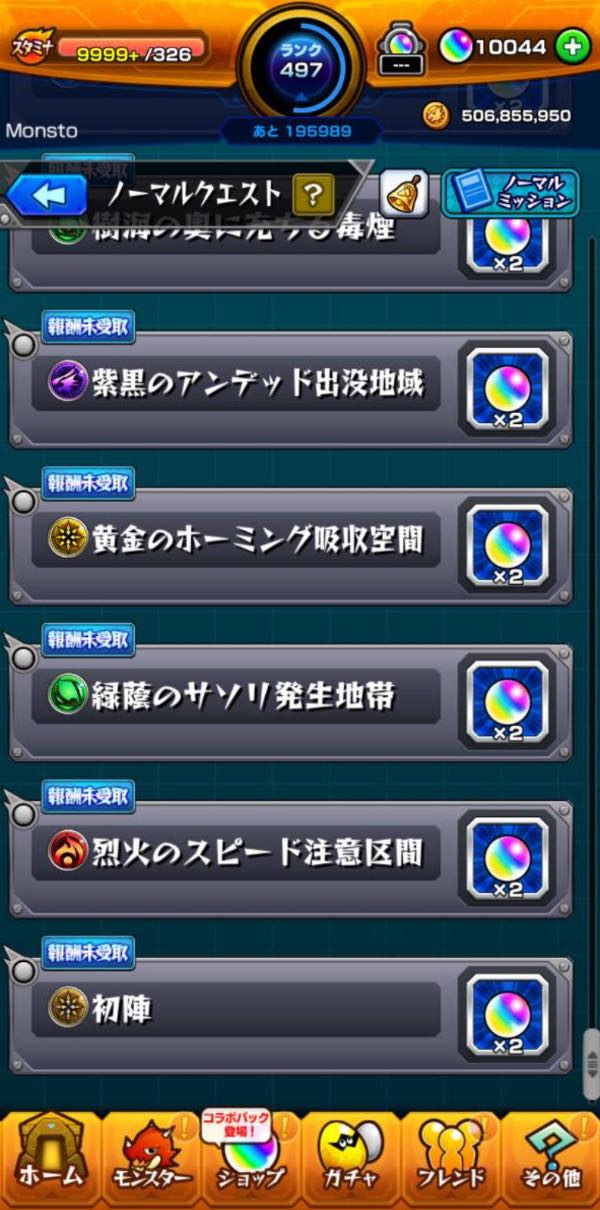
Task: Add orbs with the green plus
Action: tap(572, 47)
